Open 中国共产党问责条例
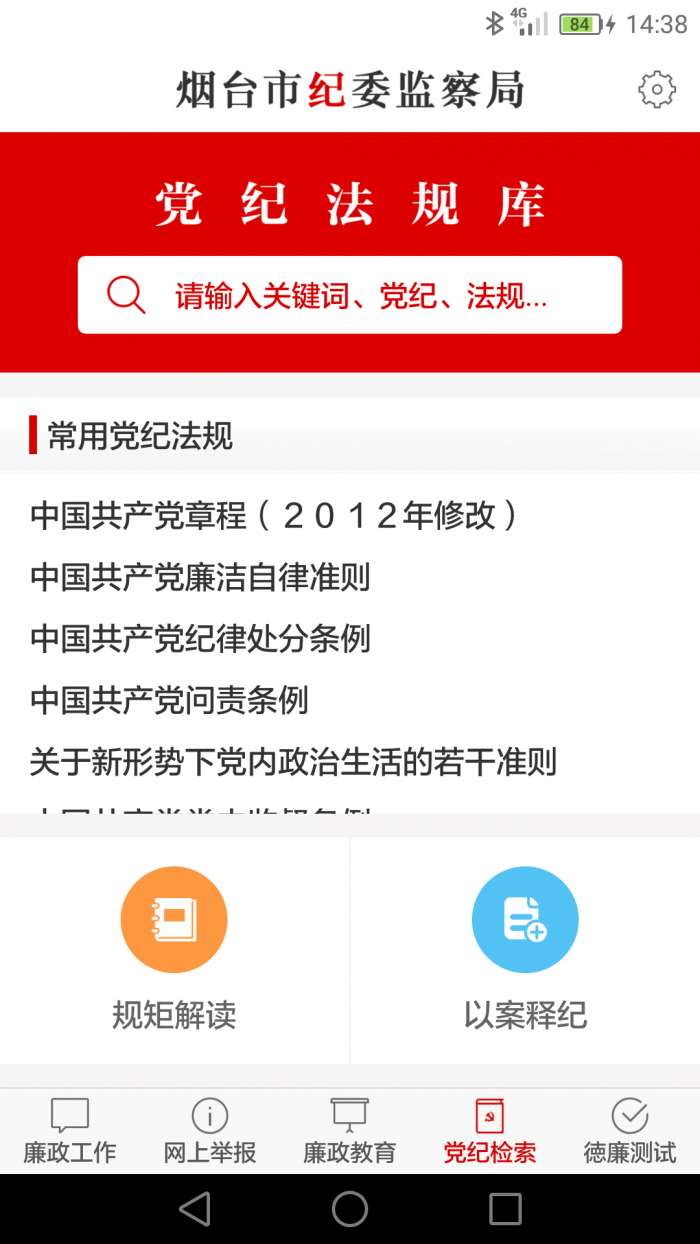Image resolution: width=700 pixels, height=1244 pixels. point(169,700)
